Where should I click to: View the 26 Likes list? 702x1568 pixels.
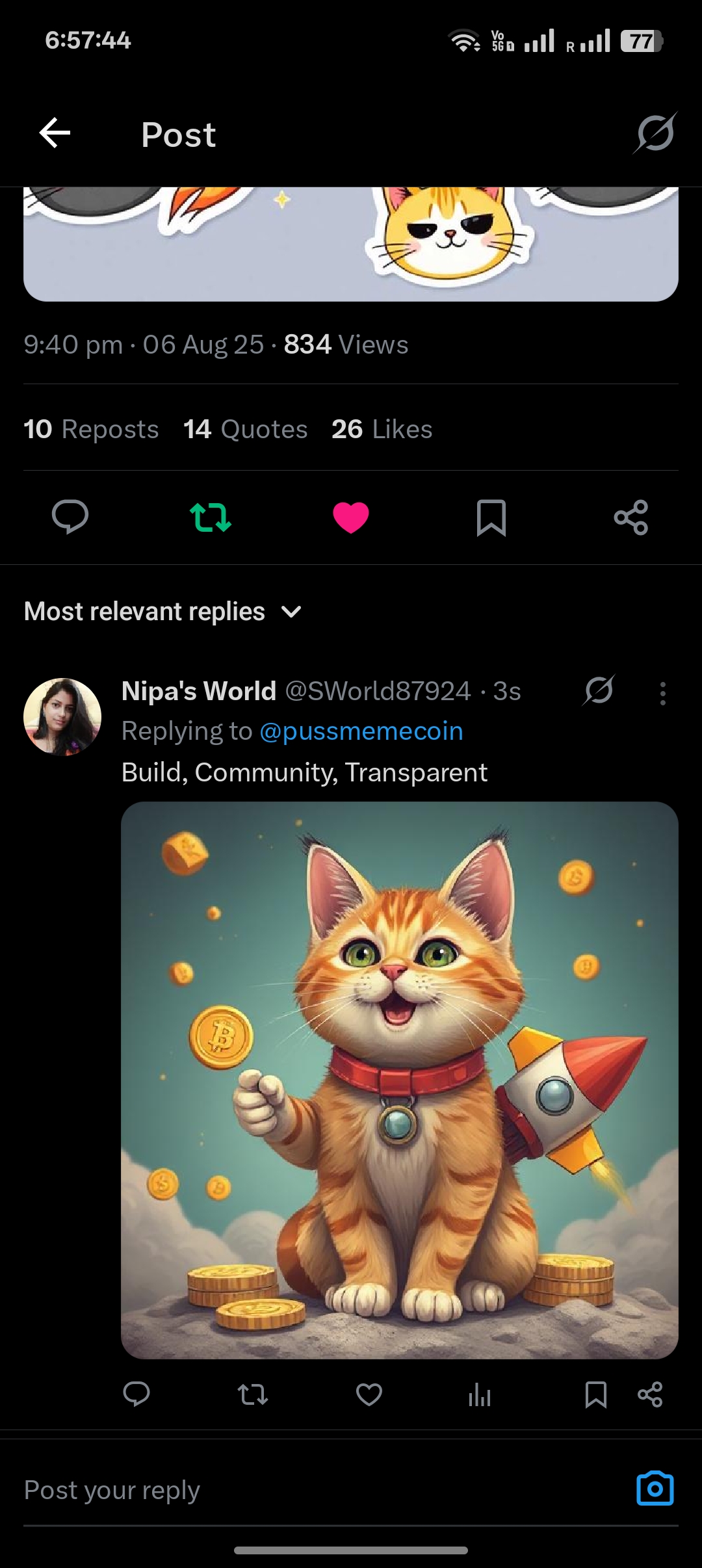[382, 429]
